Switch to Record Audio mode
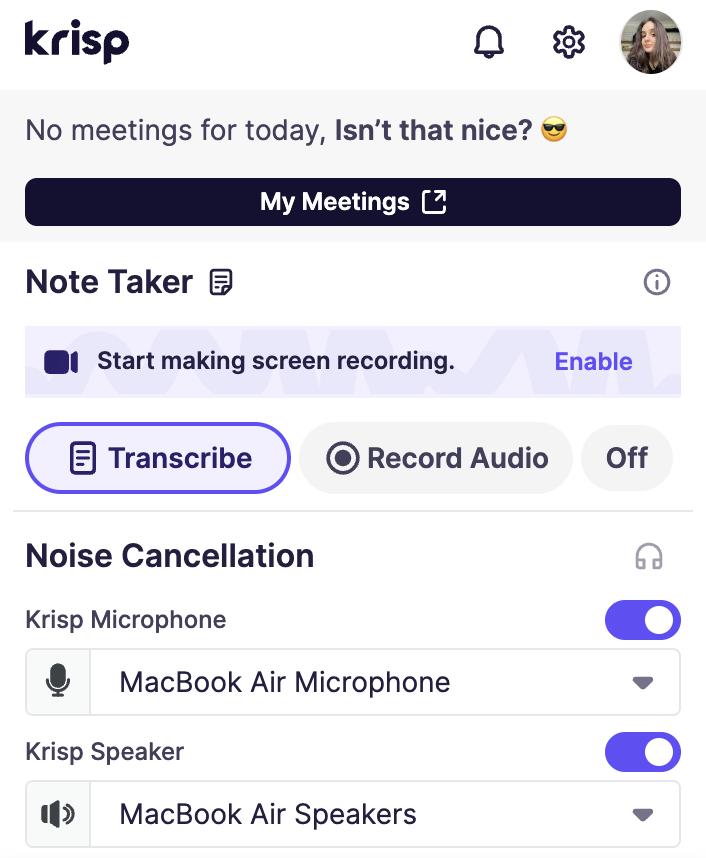 coord(436,458)
